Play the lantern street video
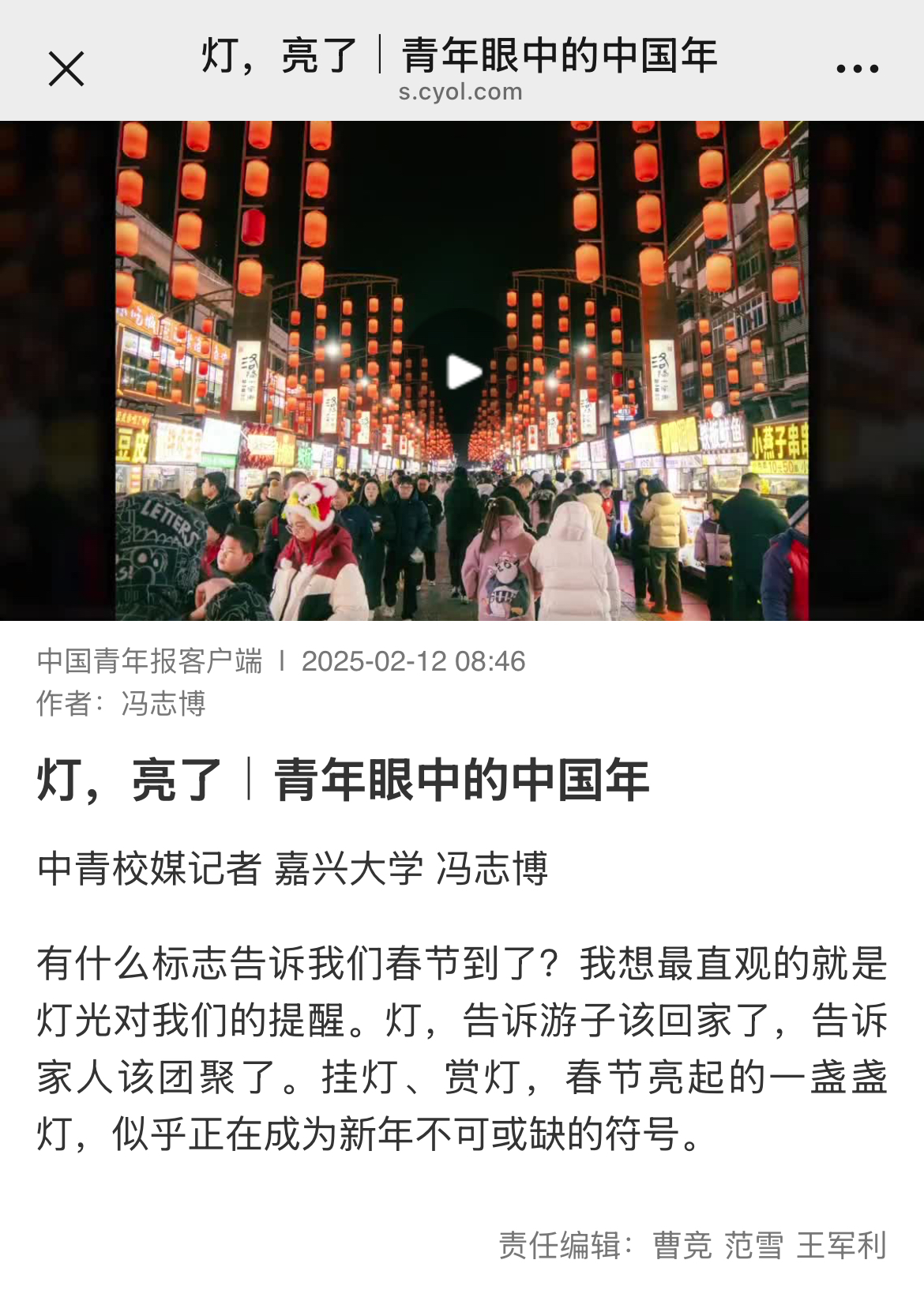 click(464, 372)
